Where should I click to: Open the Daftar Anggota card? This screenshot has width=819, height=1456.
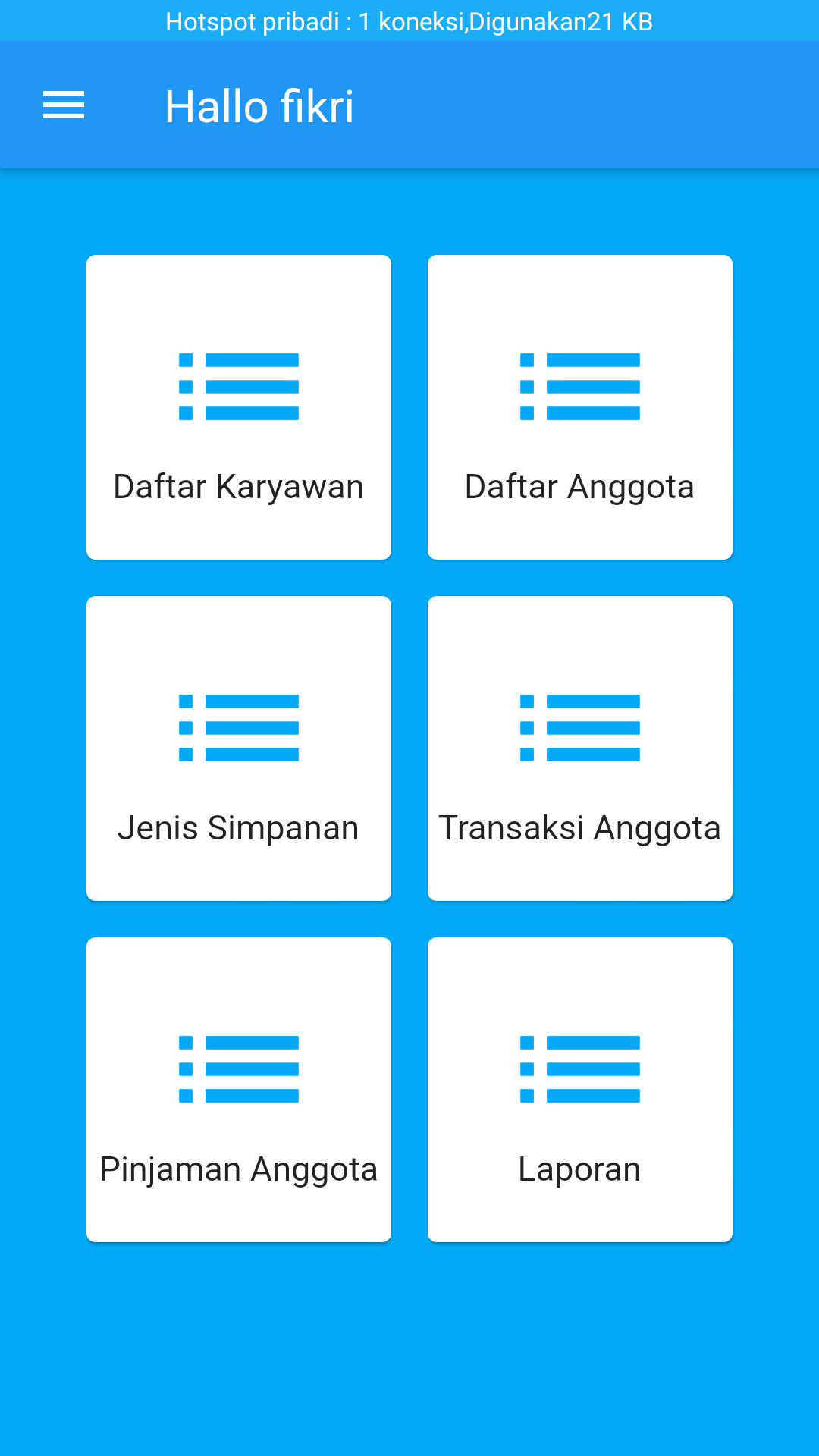pos(579,406)
